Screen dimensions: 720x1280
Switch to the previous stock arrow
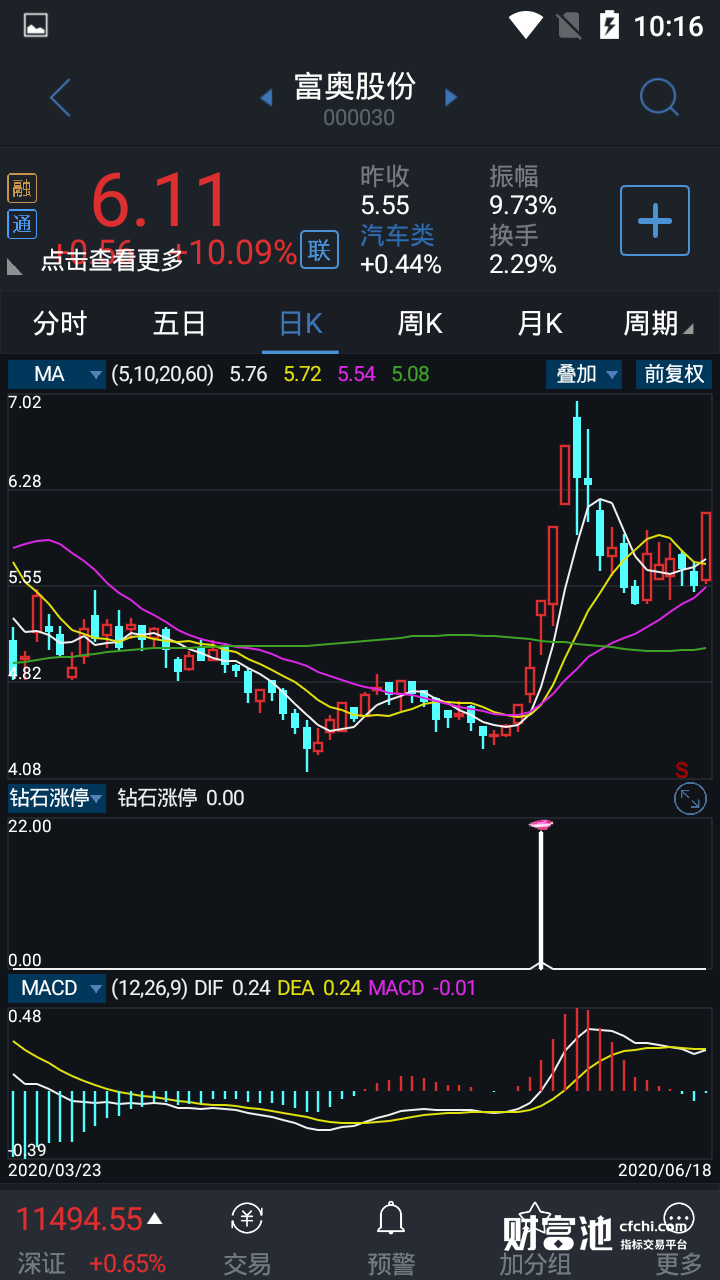pos(266,98)
